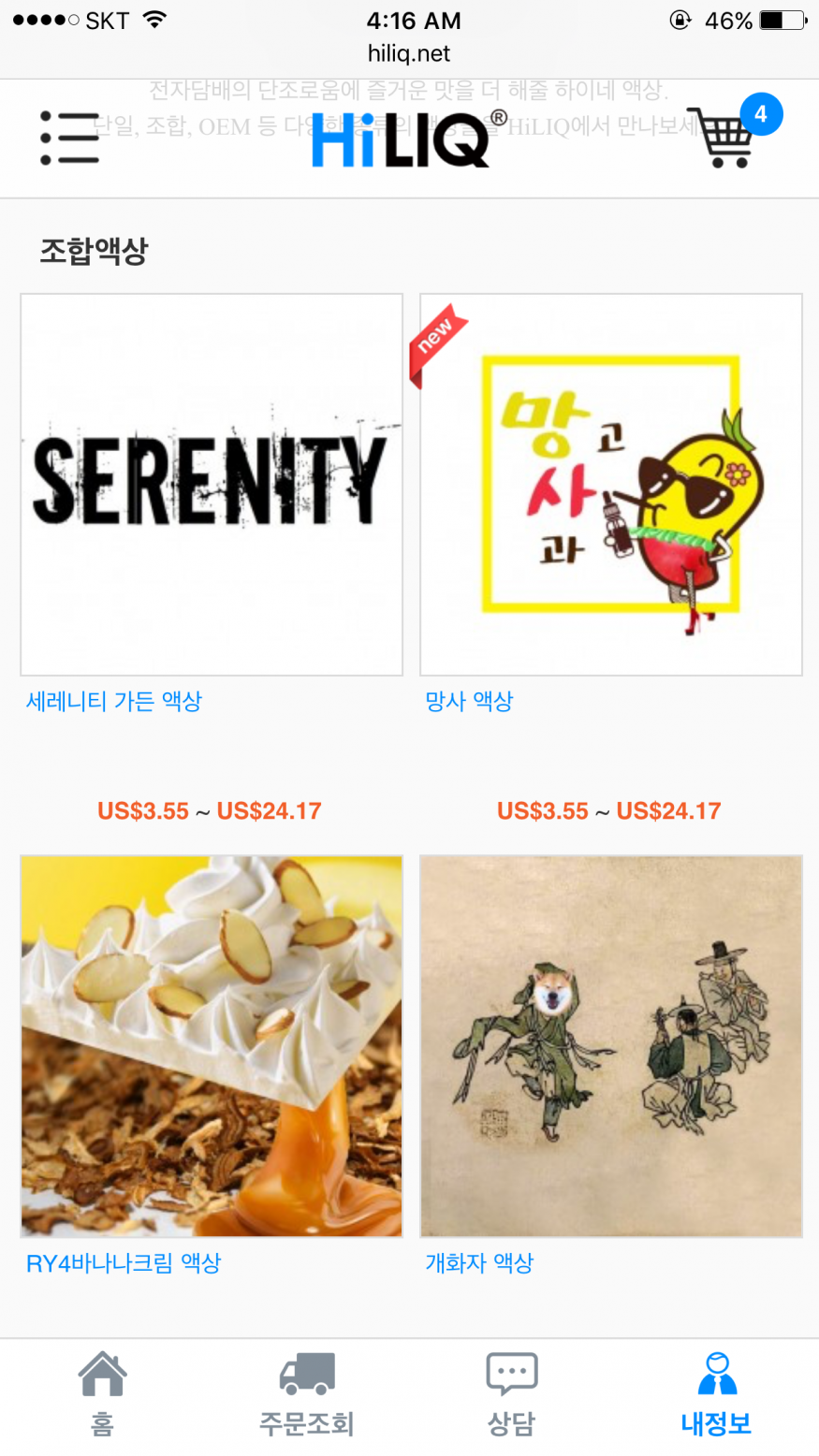Open the RY4 banana cream product image
The image size is (819, 1456).
pyautogui.click(x=212, y=1046)
